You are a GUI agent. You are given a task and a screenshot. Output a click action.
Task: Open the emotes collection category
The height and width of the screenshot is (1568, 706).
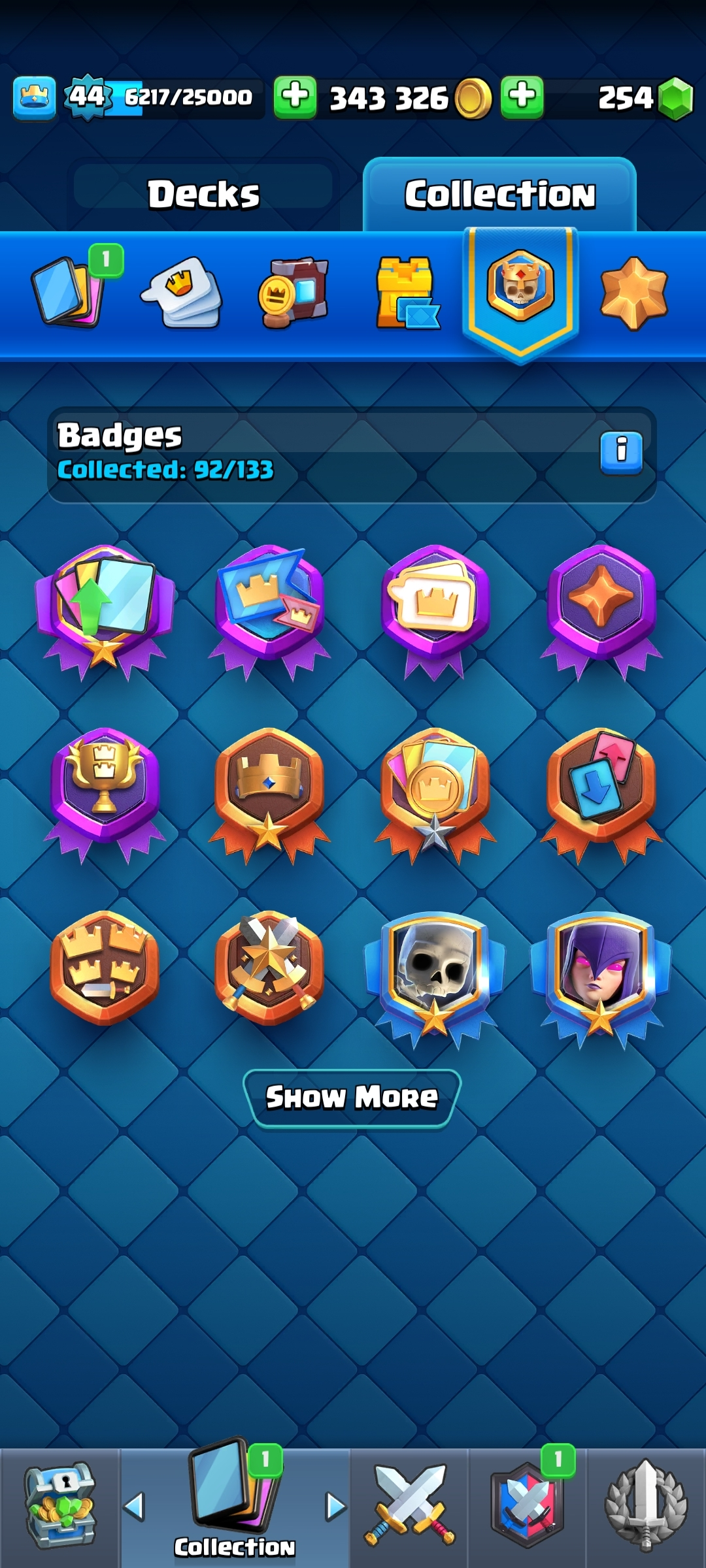point(182,292)
